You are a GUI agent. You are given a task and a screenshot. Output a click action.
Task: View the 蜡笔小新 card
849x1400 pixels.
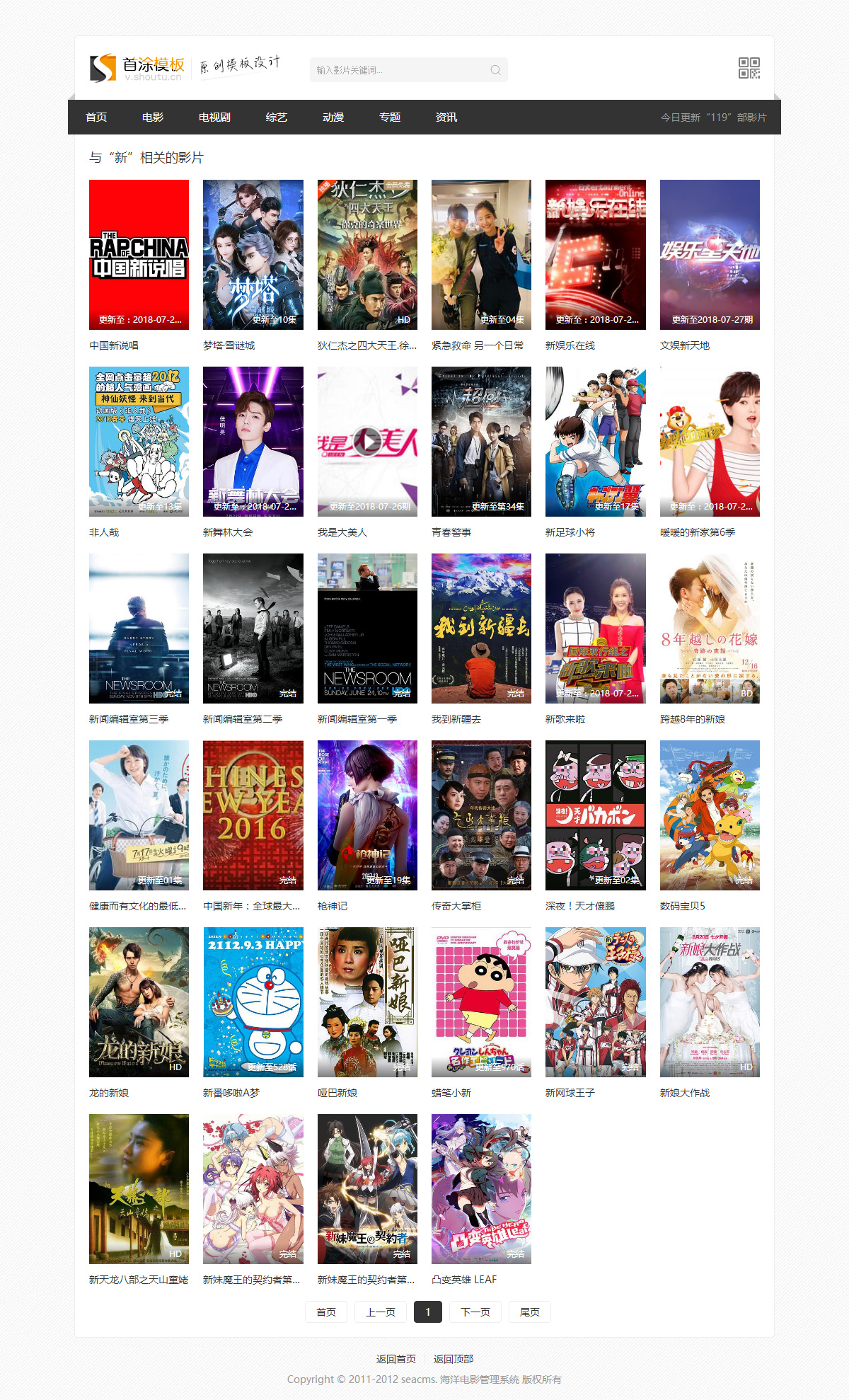(x=481, y=1002)
